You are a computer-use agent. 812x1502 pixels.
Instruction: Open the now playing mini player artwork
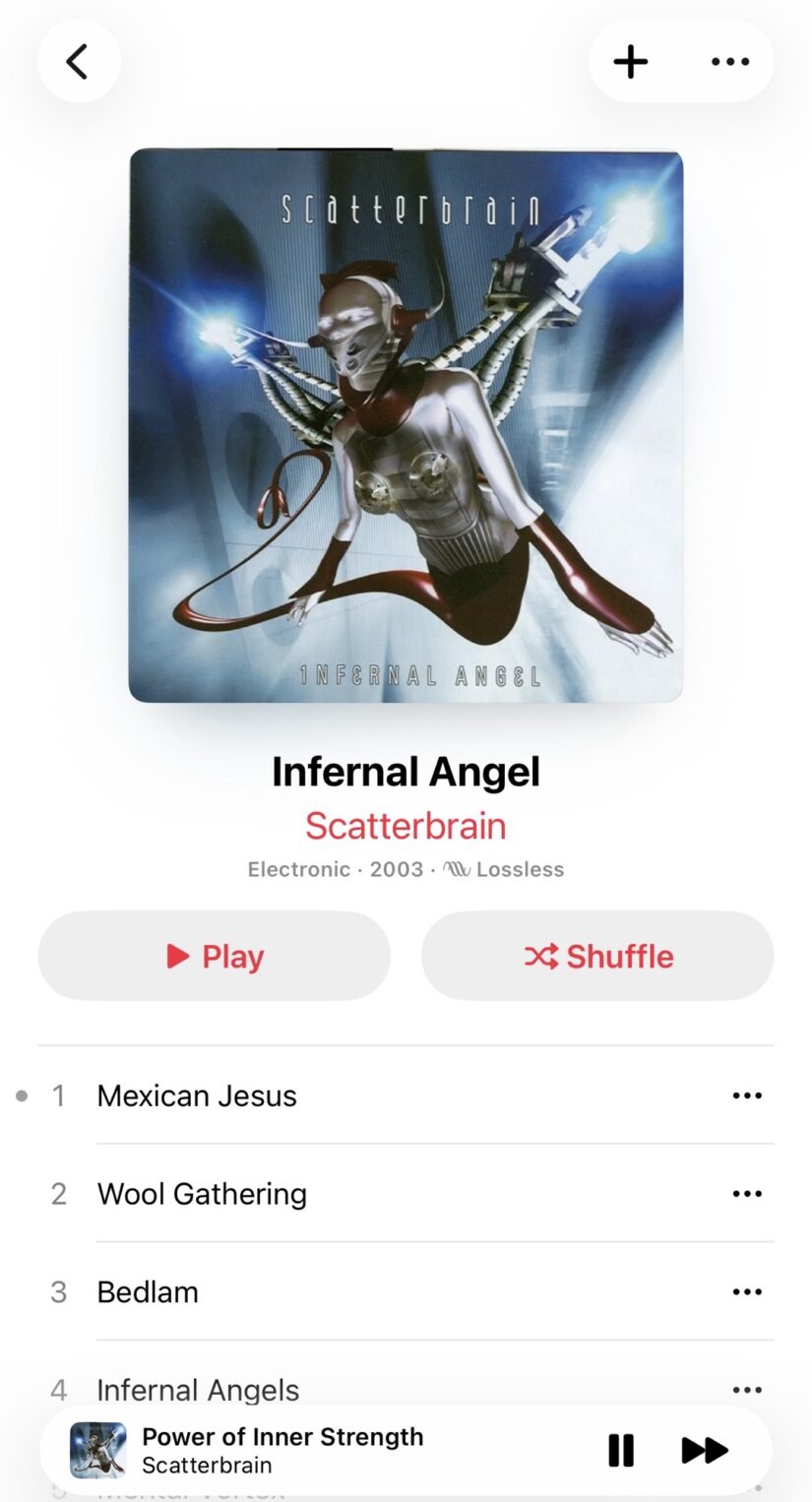click(98, 1450)
